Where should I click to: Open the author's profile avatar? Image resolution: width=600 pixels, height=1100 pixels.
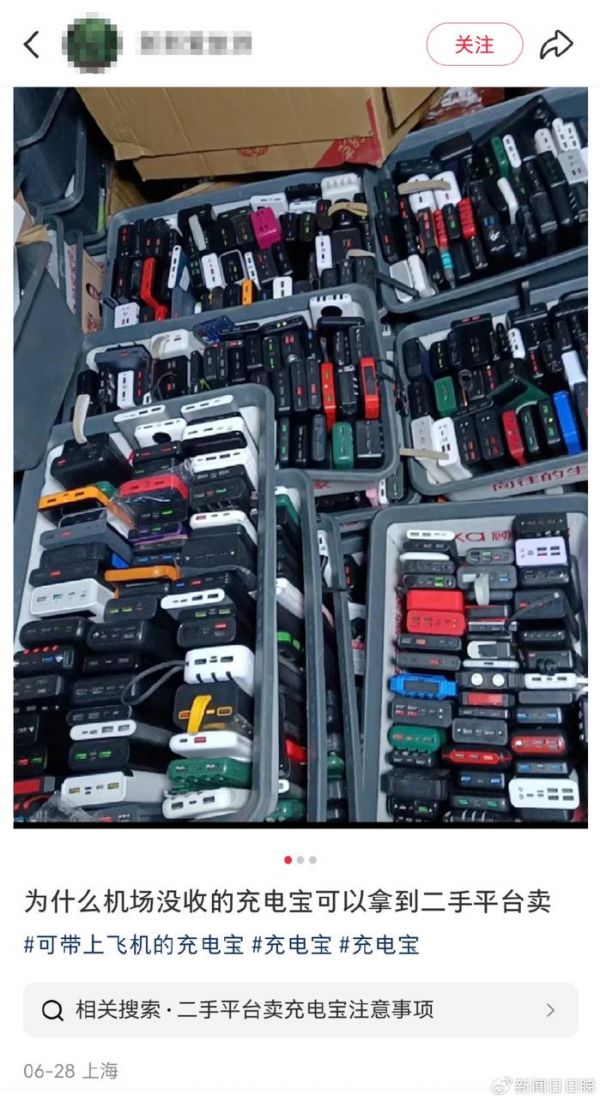tap(92, 44)
